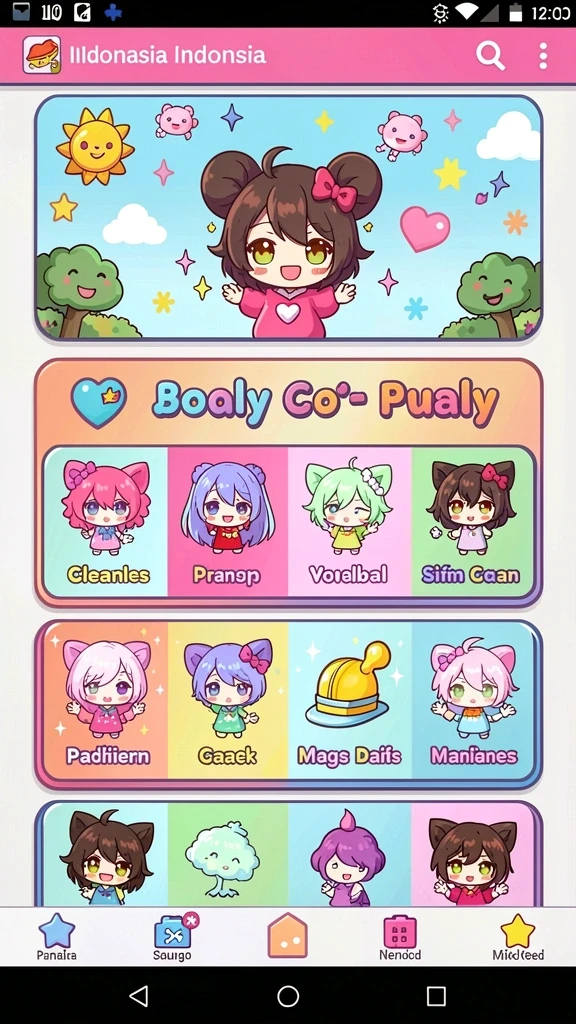576x1024 pixels.
Task: Open the Mags Daifs hat tile
Action: coord(349,701)
